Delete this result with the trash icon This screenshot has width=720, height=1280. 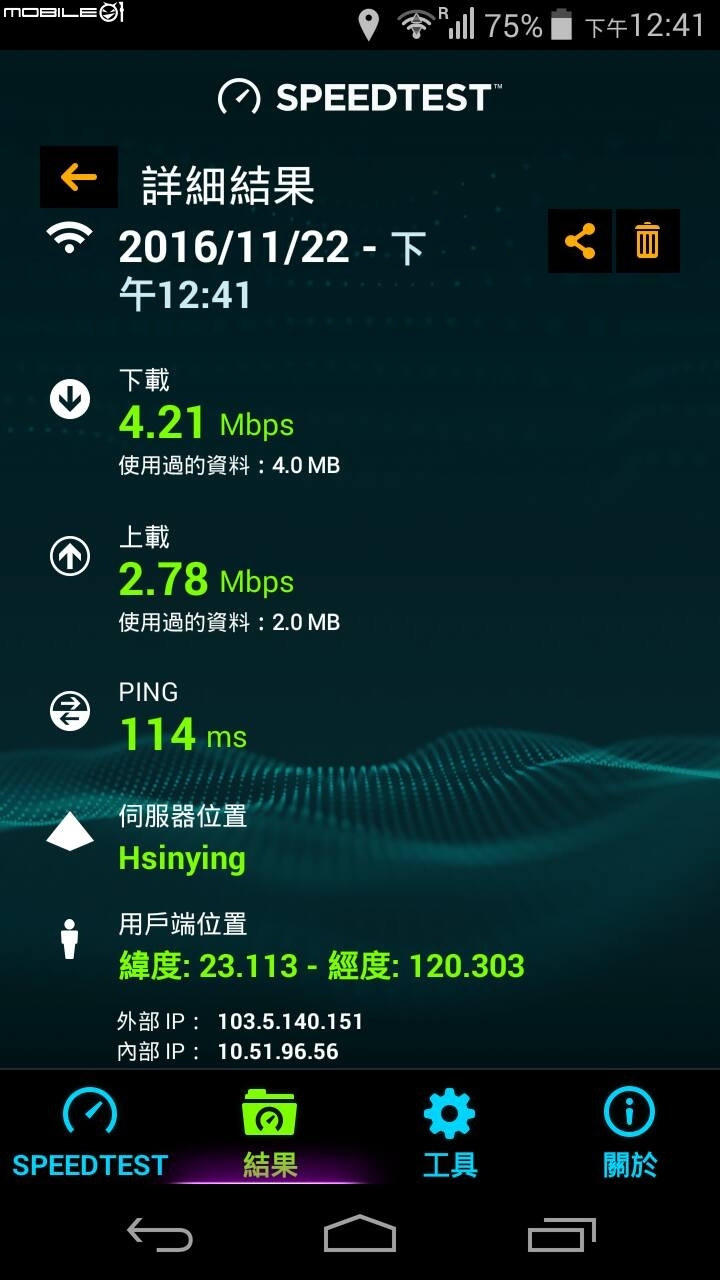point(648,241)
